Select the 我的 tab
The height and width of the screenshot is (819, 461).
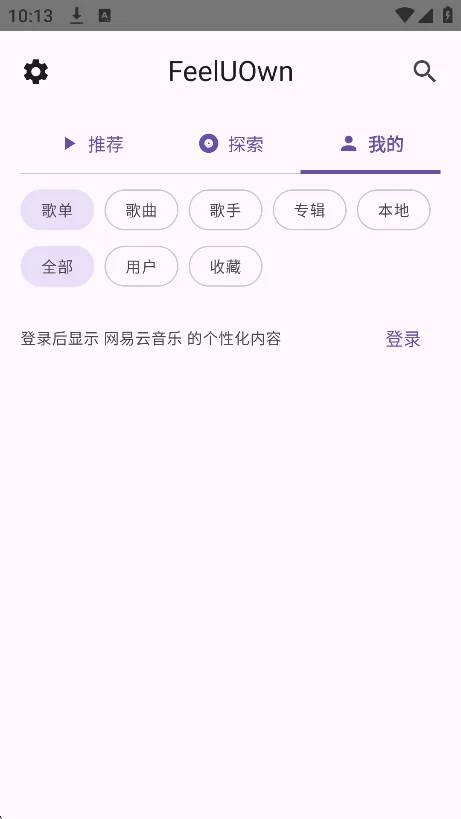(x=371, y=144)
